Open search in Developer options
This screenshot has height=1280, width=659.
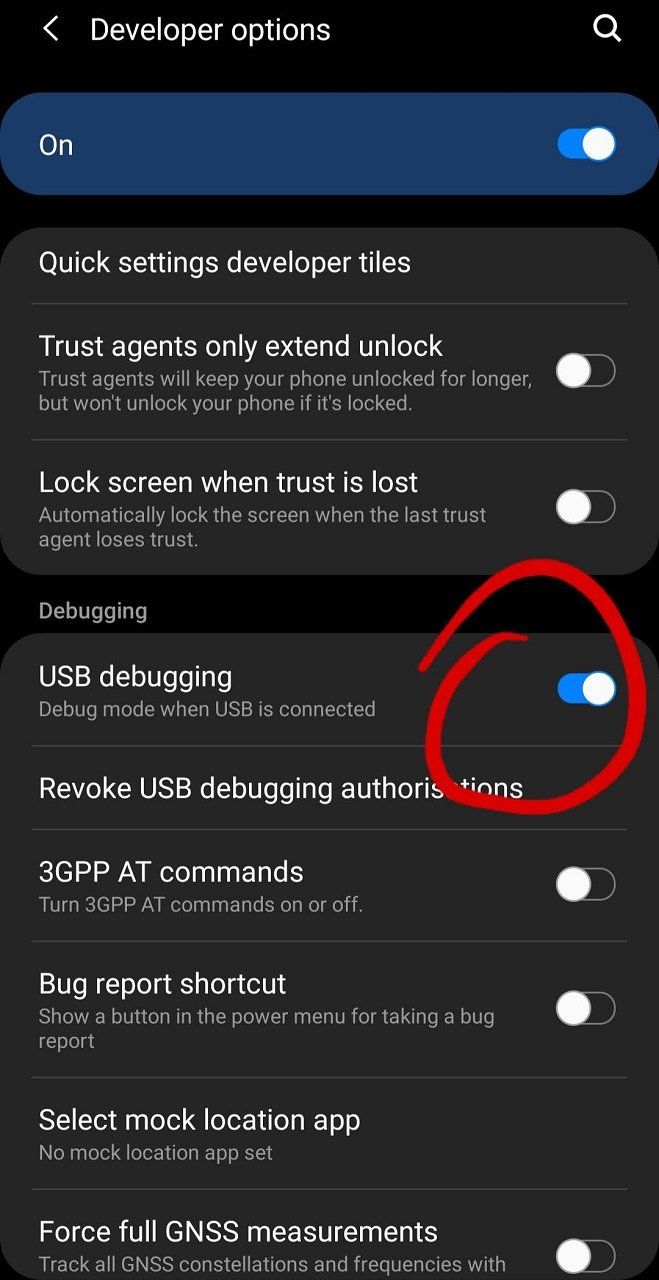coord(607,29)
